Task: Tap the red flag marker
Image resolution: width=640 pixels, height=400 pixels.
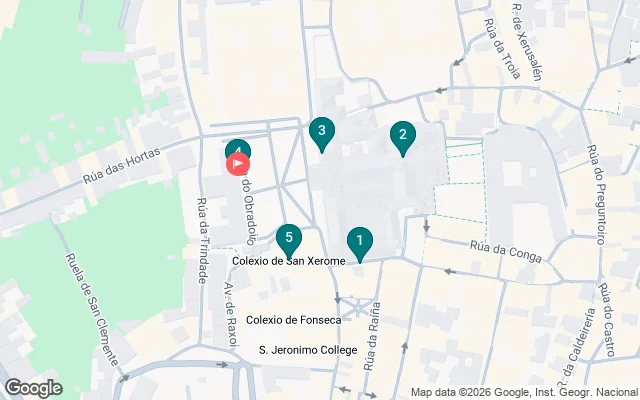Action: pos(240,162)
